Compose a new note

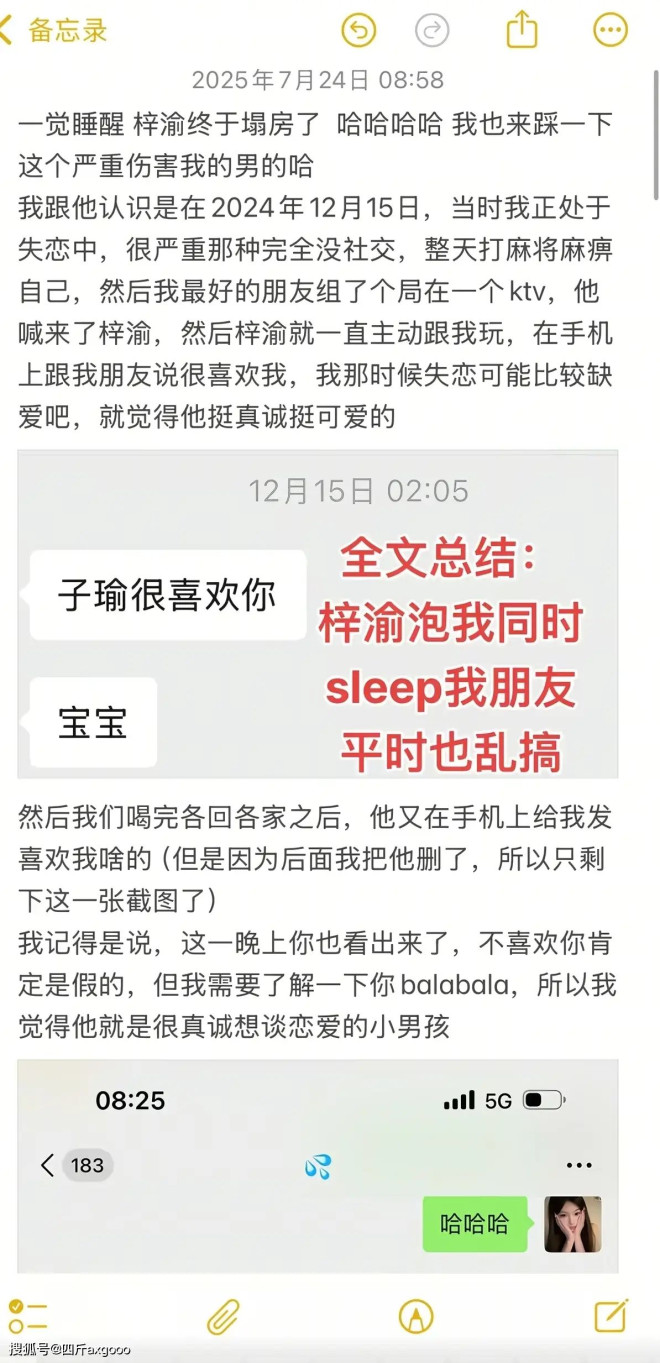pyautogui.click(x=611, y=1316)
